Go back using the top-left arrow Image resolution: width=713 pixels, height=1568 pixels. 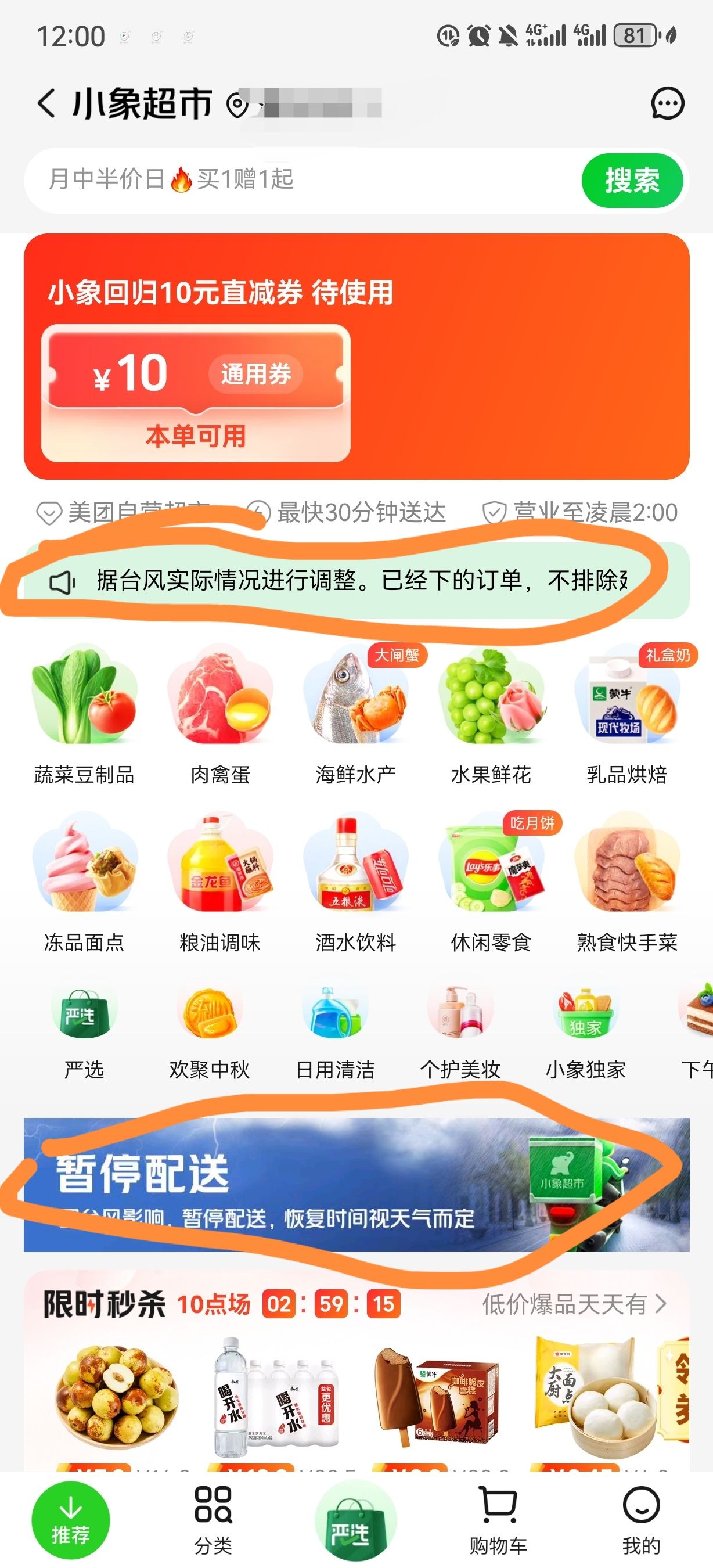click(47, 103)
